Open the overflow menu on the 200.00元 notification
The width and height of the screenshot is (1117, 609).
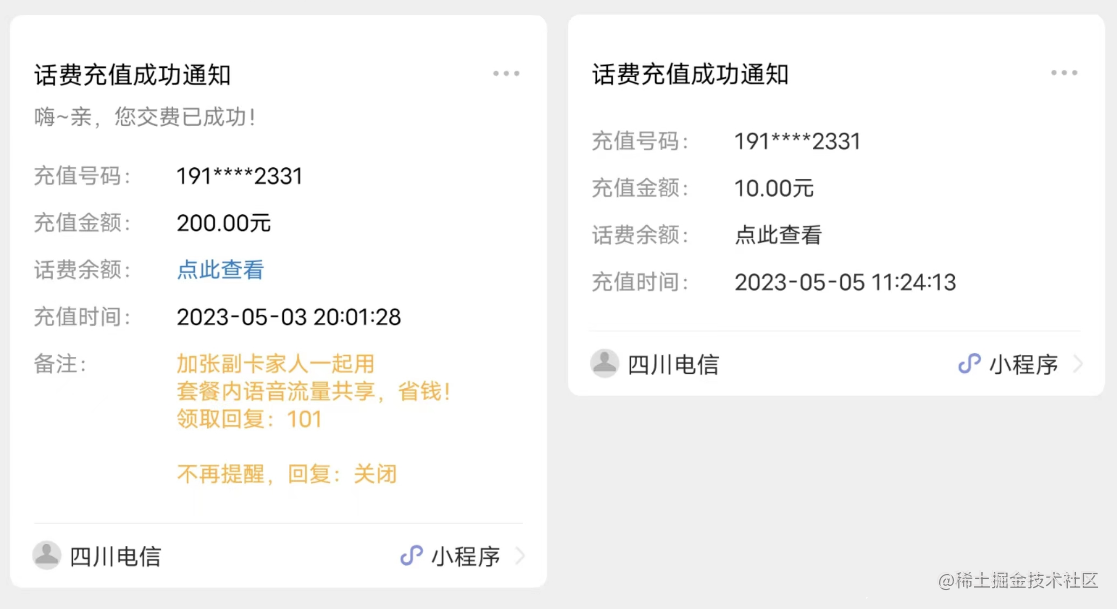coord(506,73)
